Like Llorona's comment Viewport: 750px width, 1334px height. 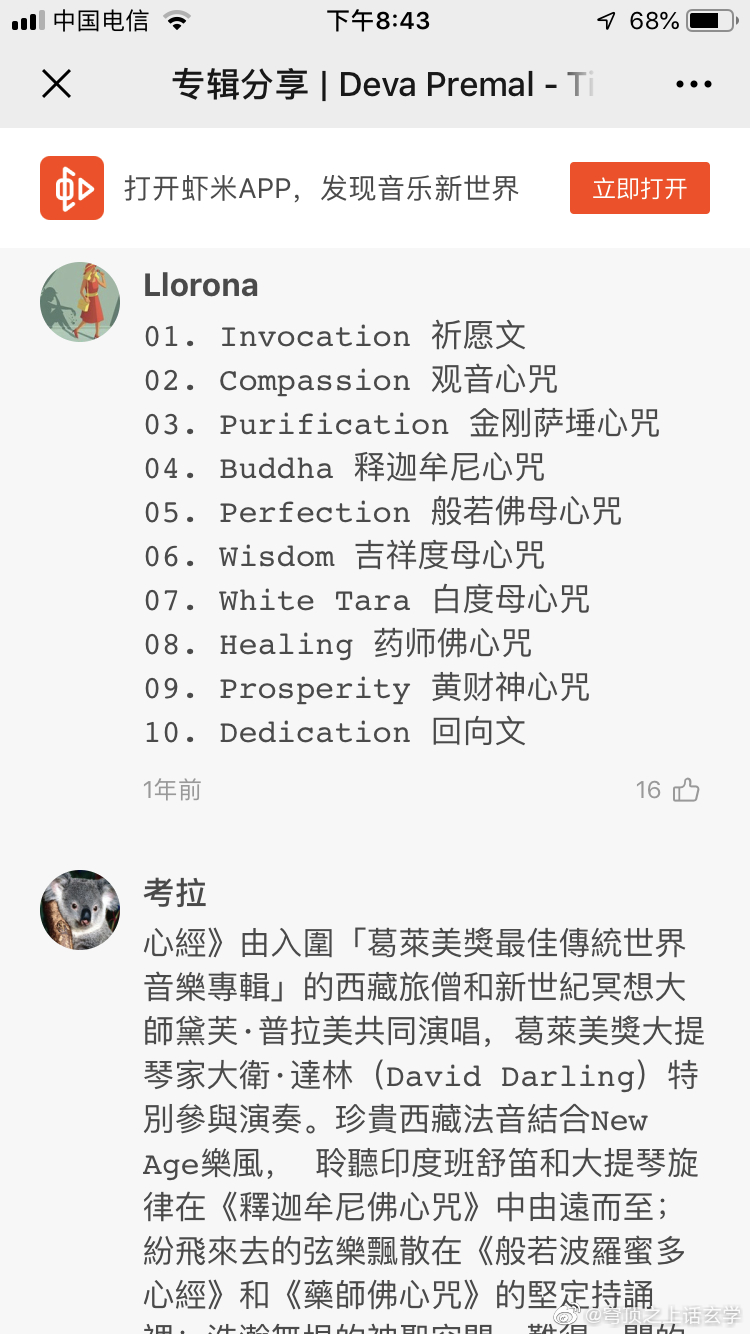(686, 791)
